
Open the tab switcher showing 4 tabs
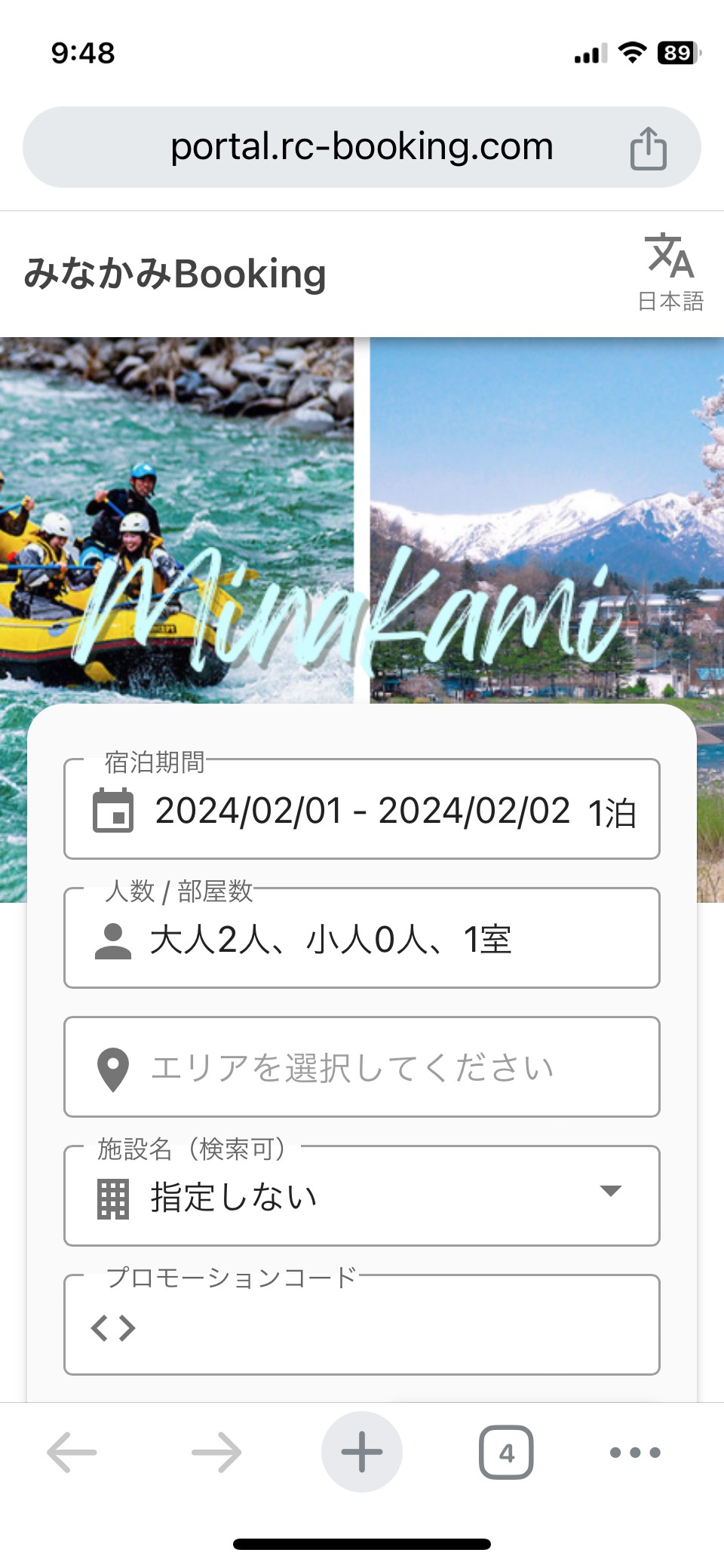(506, 1452)
